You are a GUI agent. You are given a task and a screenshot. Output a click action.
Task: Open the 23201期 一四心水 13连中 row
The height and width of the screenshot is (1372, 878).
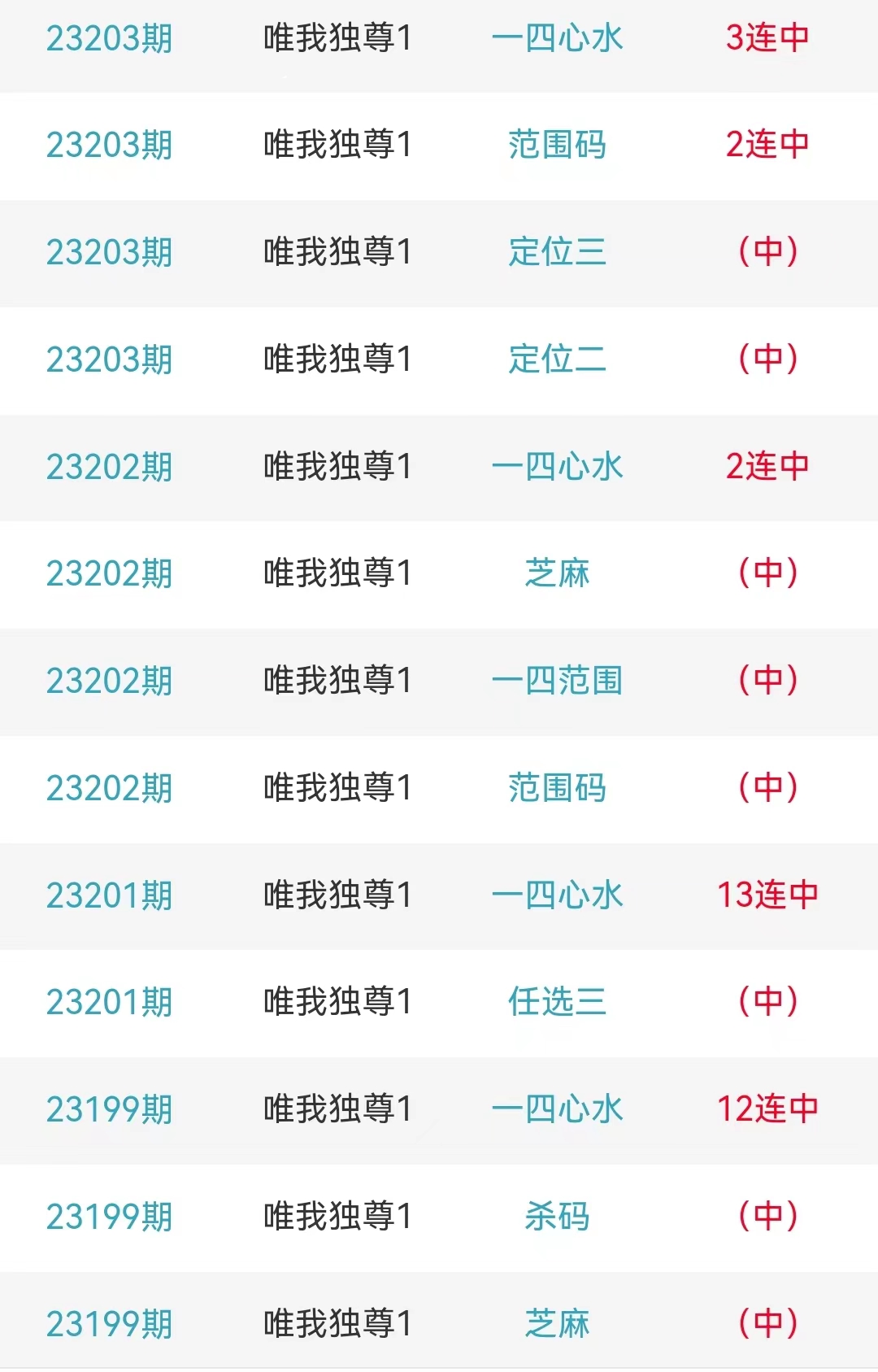point(557,895)
